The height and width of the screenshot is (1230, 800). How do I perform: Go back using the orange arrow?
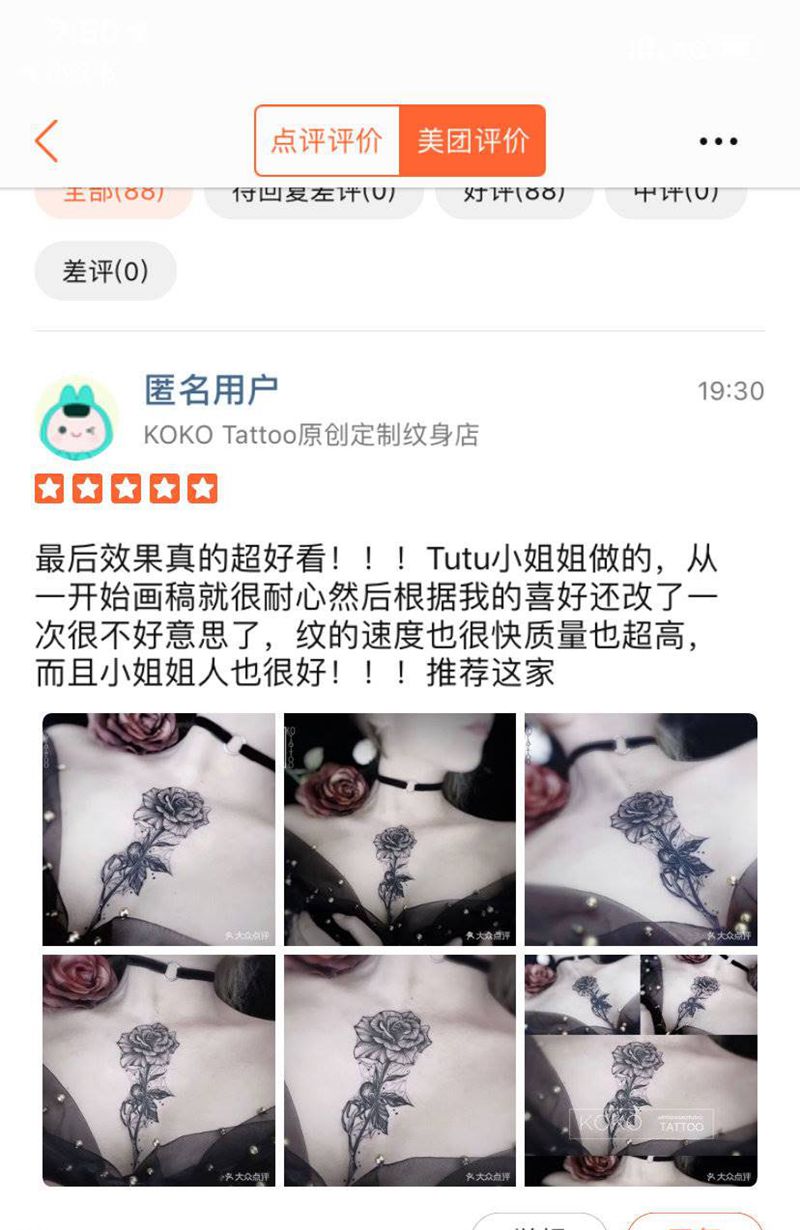47,141
